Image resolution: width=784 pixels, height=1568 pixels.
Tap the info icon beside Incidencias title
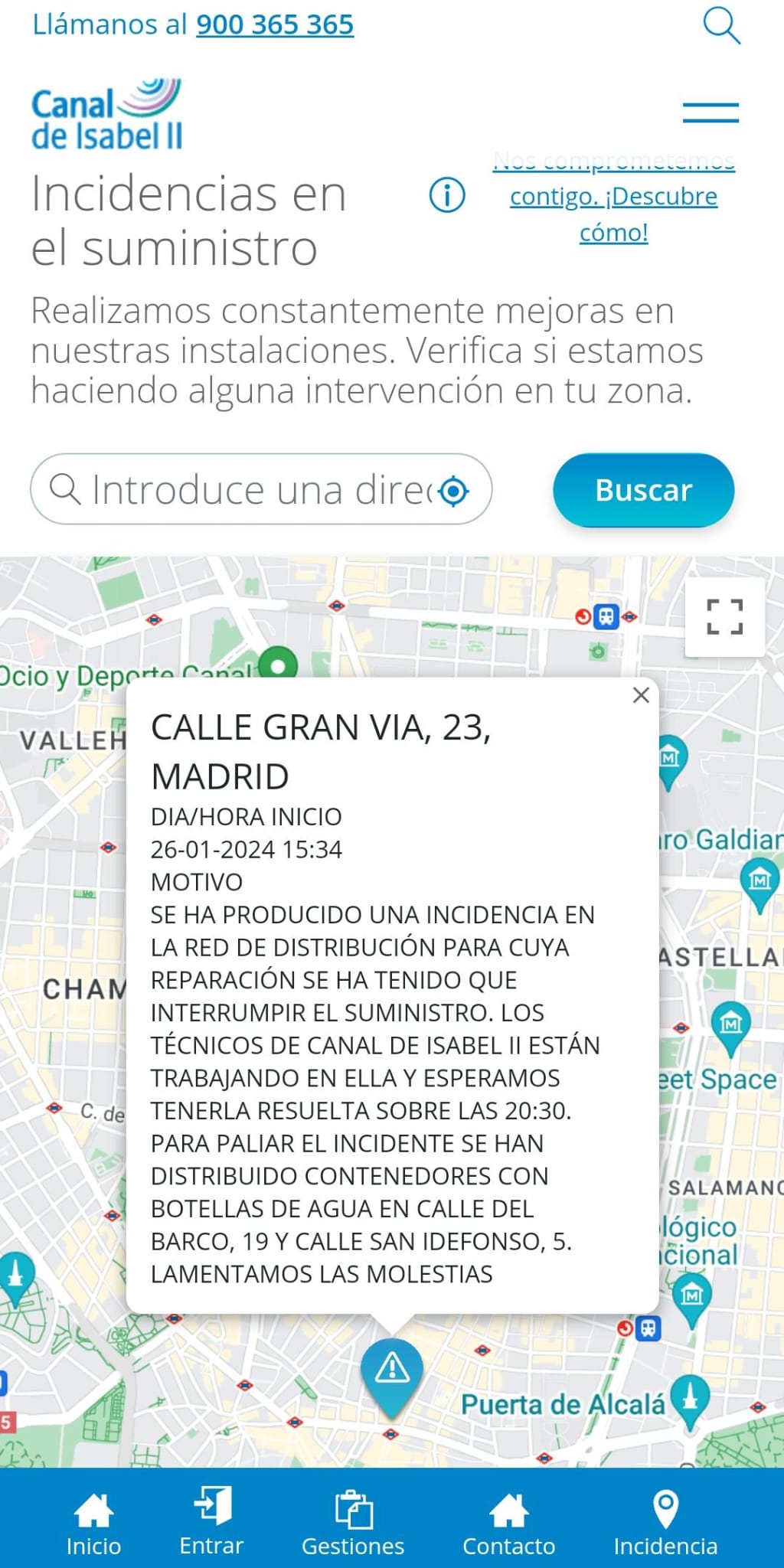click(x=447, y=194)
